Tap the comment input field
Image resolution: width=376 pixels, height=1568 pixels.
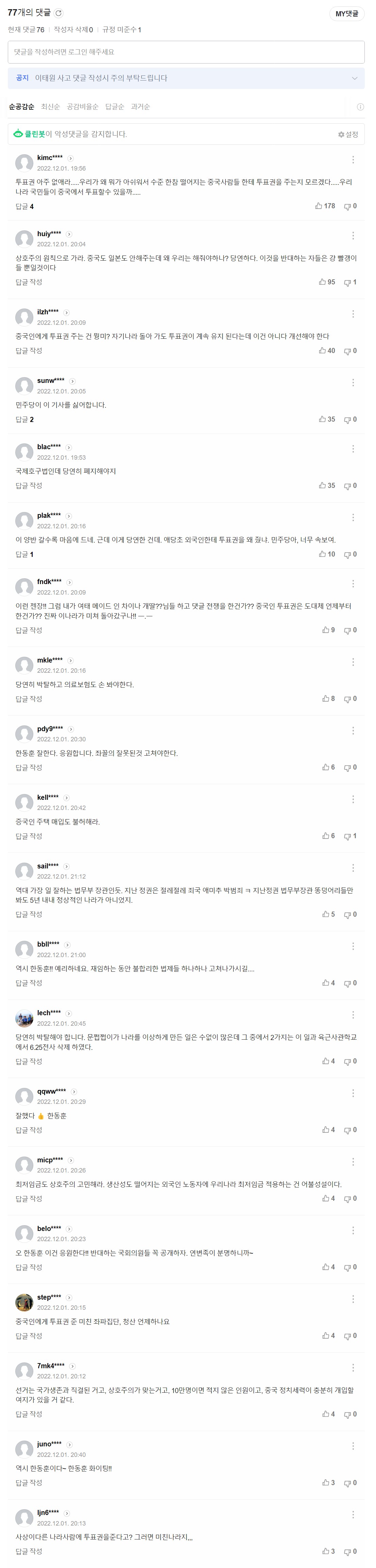point(186,52)
